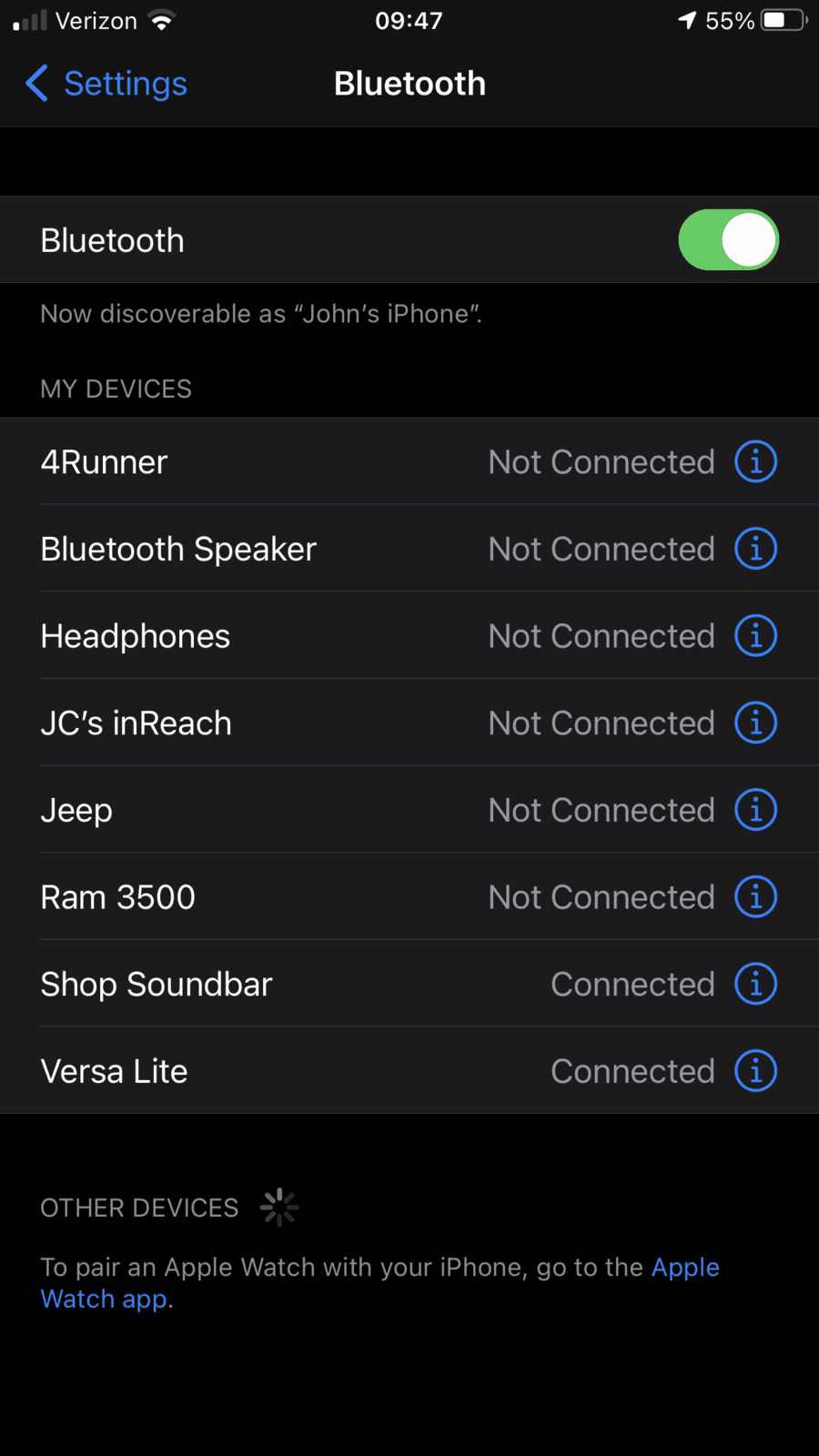Tap the JC's inReach device
This screenshot has height=1456, width=819.
[x=409, y=723]
